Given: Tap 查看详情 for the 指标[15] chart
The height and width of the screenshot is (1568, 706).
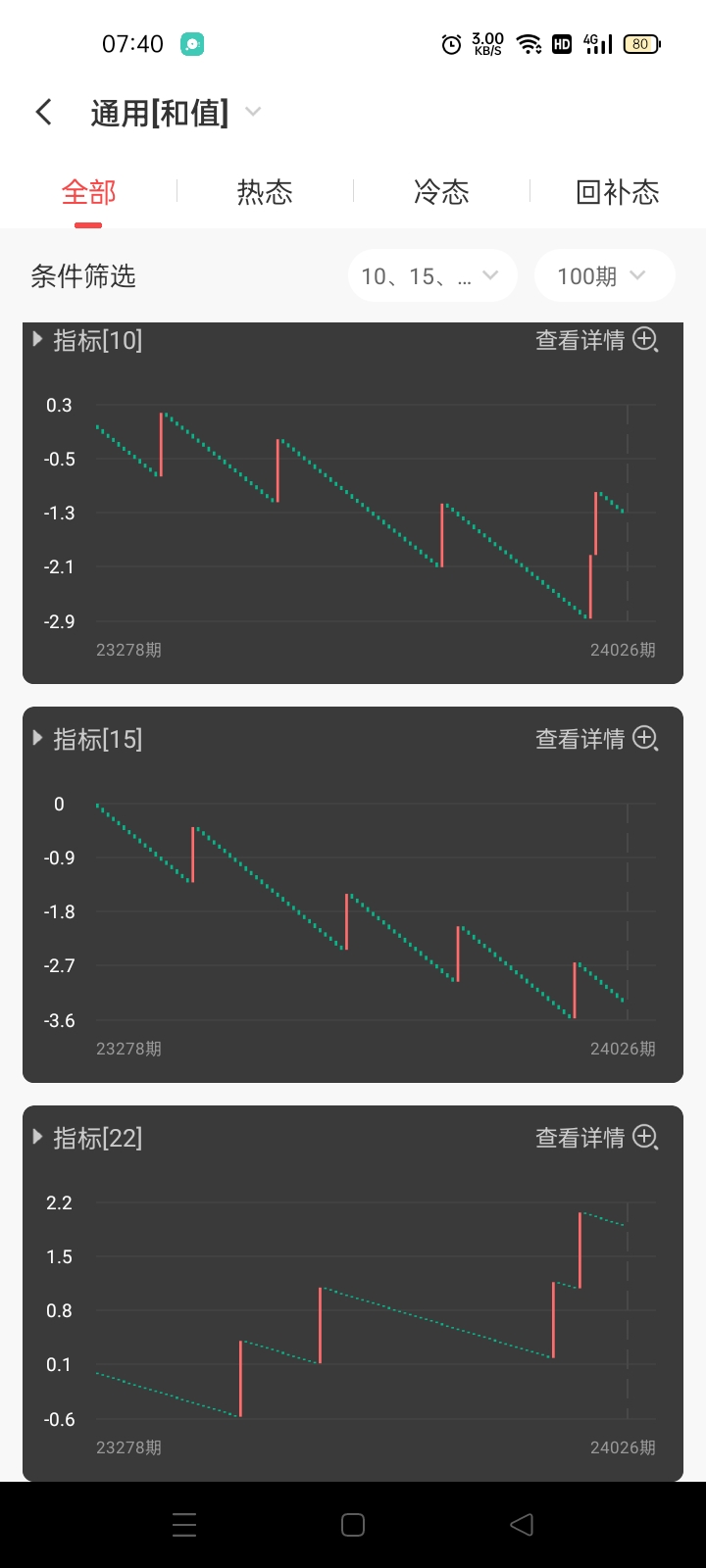Looking at the screenshot, I should coord(580,739).
